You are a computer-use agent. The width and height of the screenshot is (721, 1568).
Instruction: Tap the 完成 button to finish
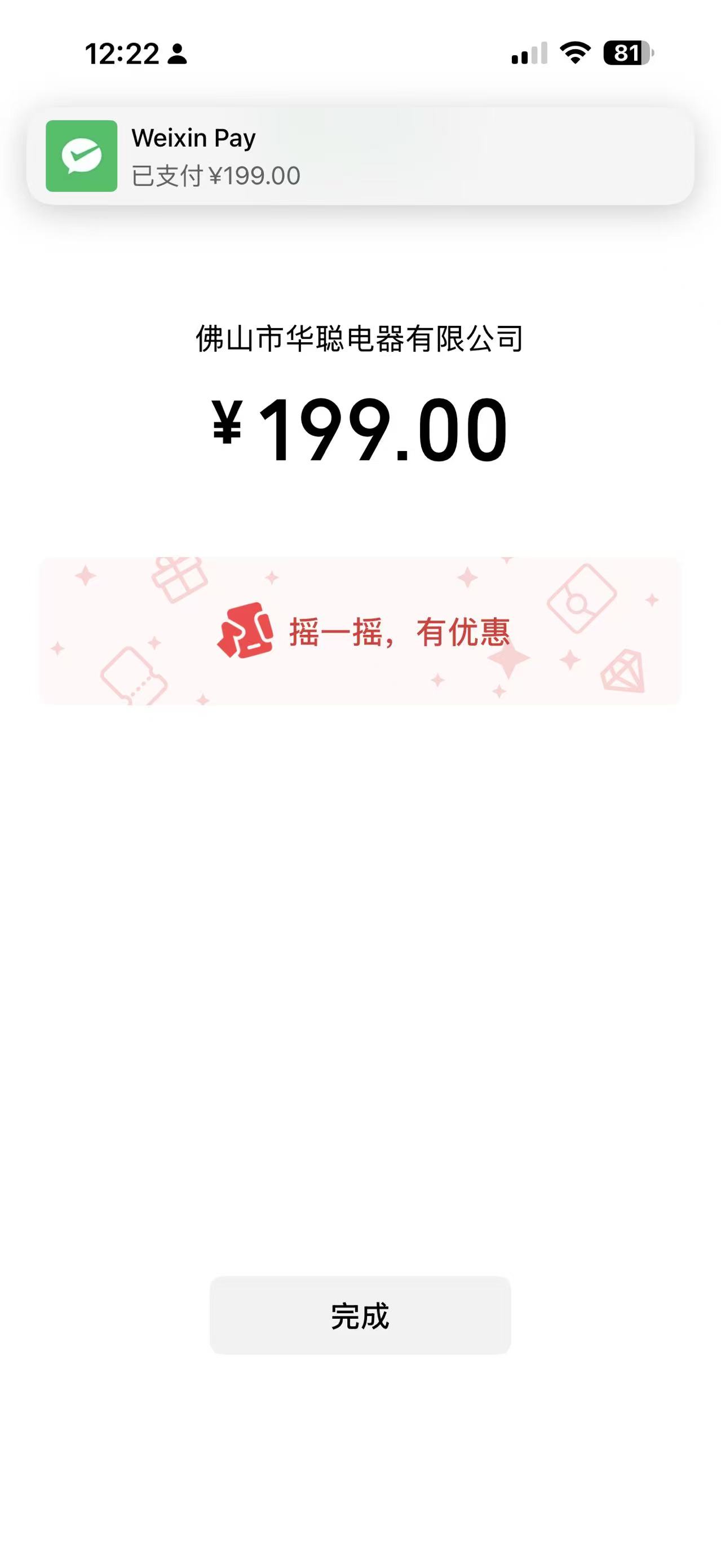[x=360, y=1315]
